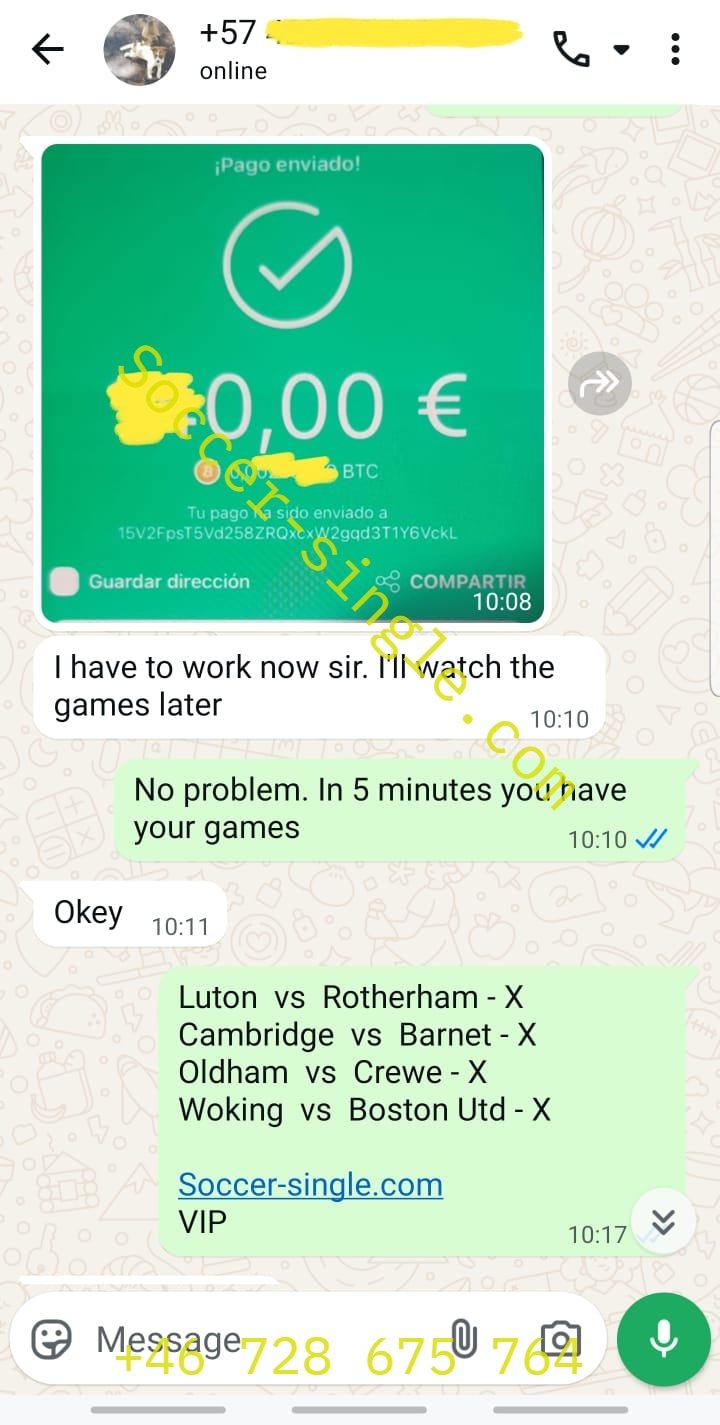Go back to the chat list
Screen dimensions: 720x1425
click(47, 50)
